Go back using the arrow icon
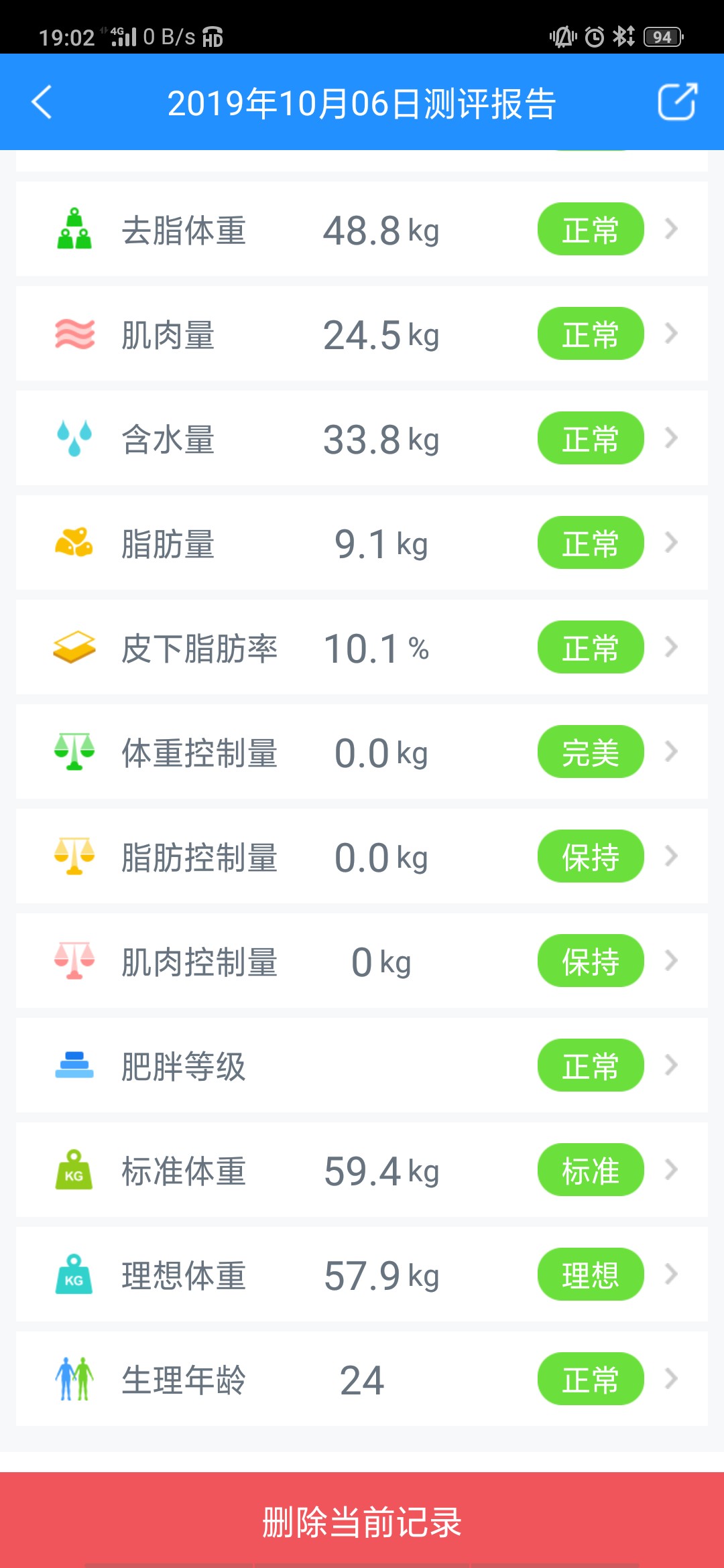This screenshot has height=1568, width=724. 42,103
